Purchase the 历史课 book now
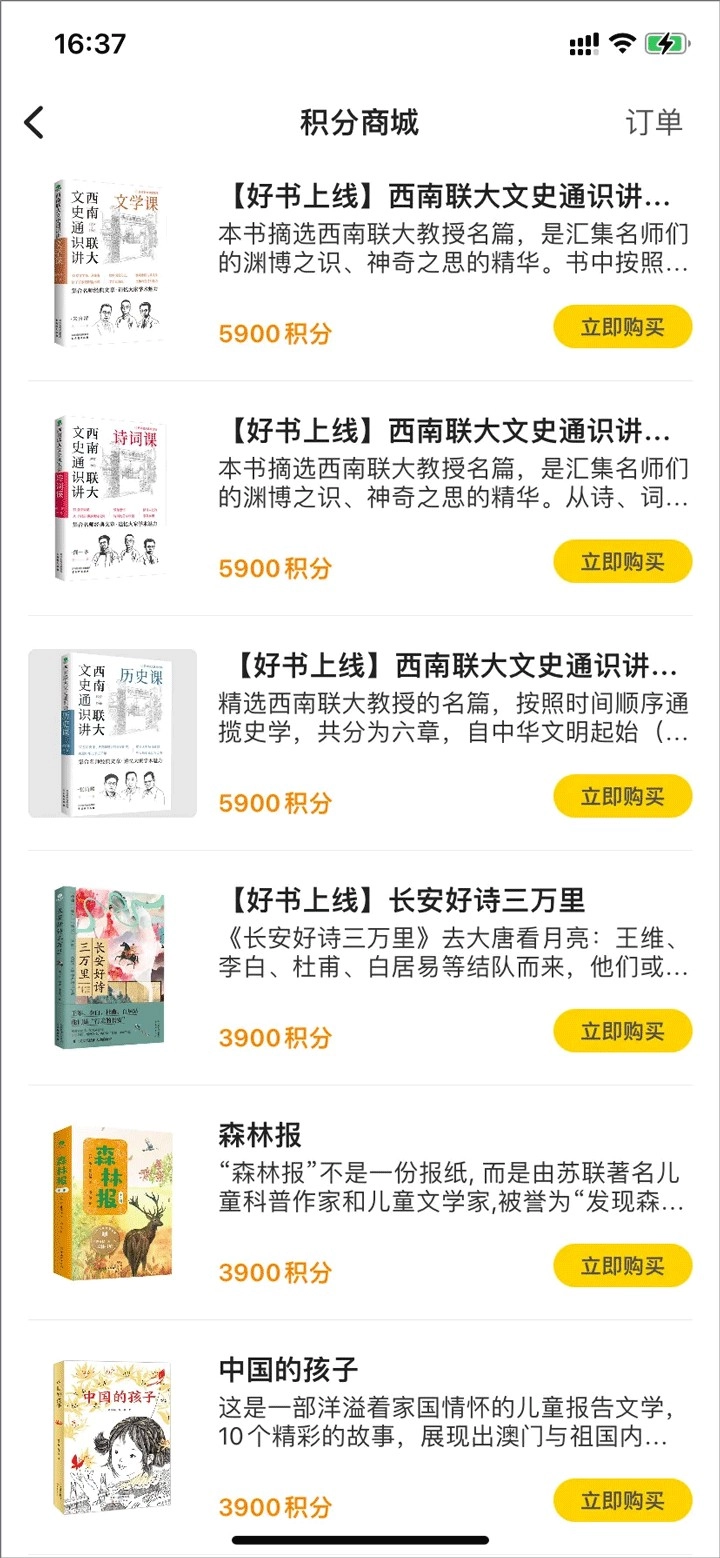 [x=622, y=796]
